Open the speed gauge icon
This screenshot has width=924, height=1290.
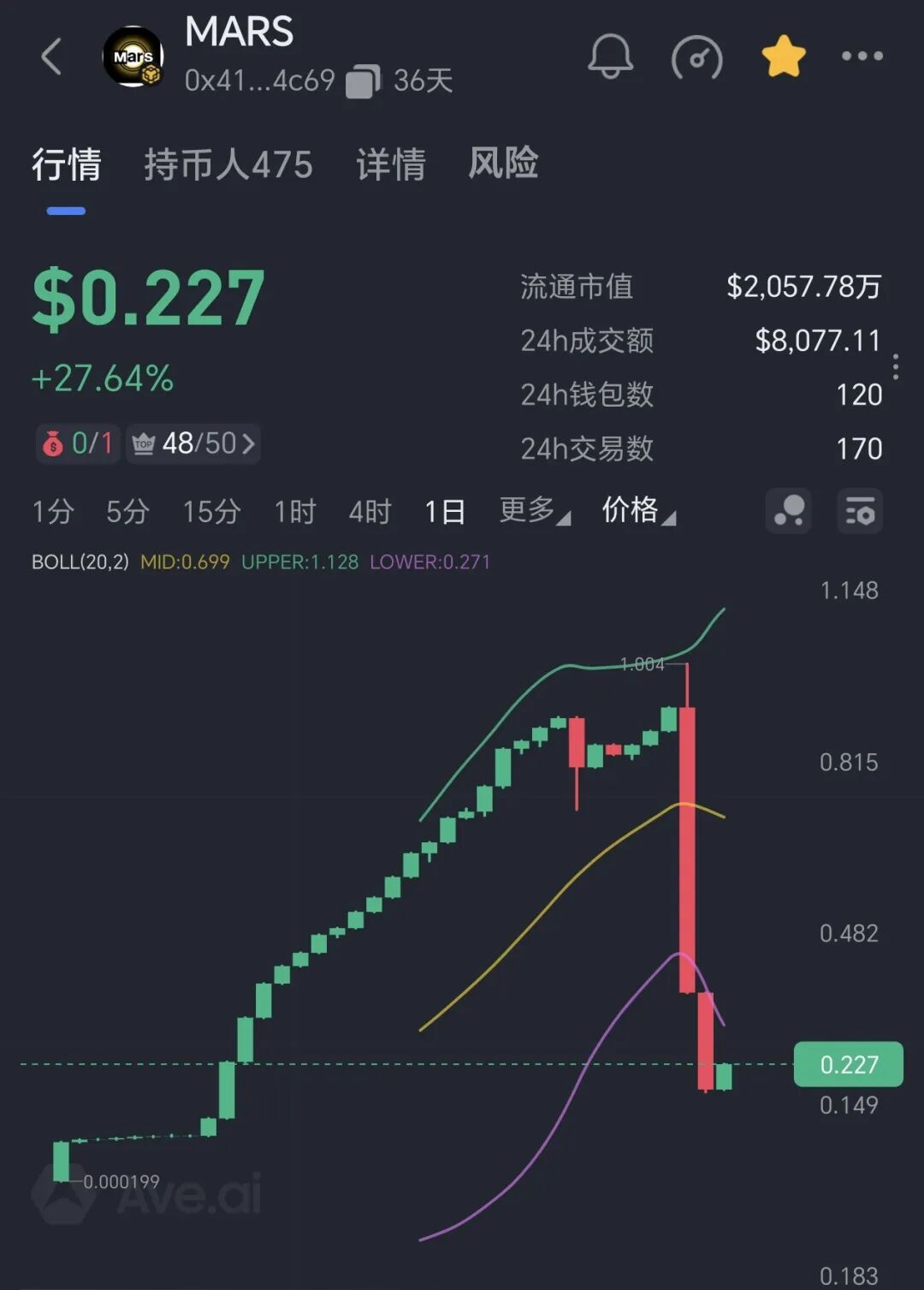(x=696, y=57)
